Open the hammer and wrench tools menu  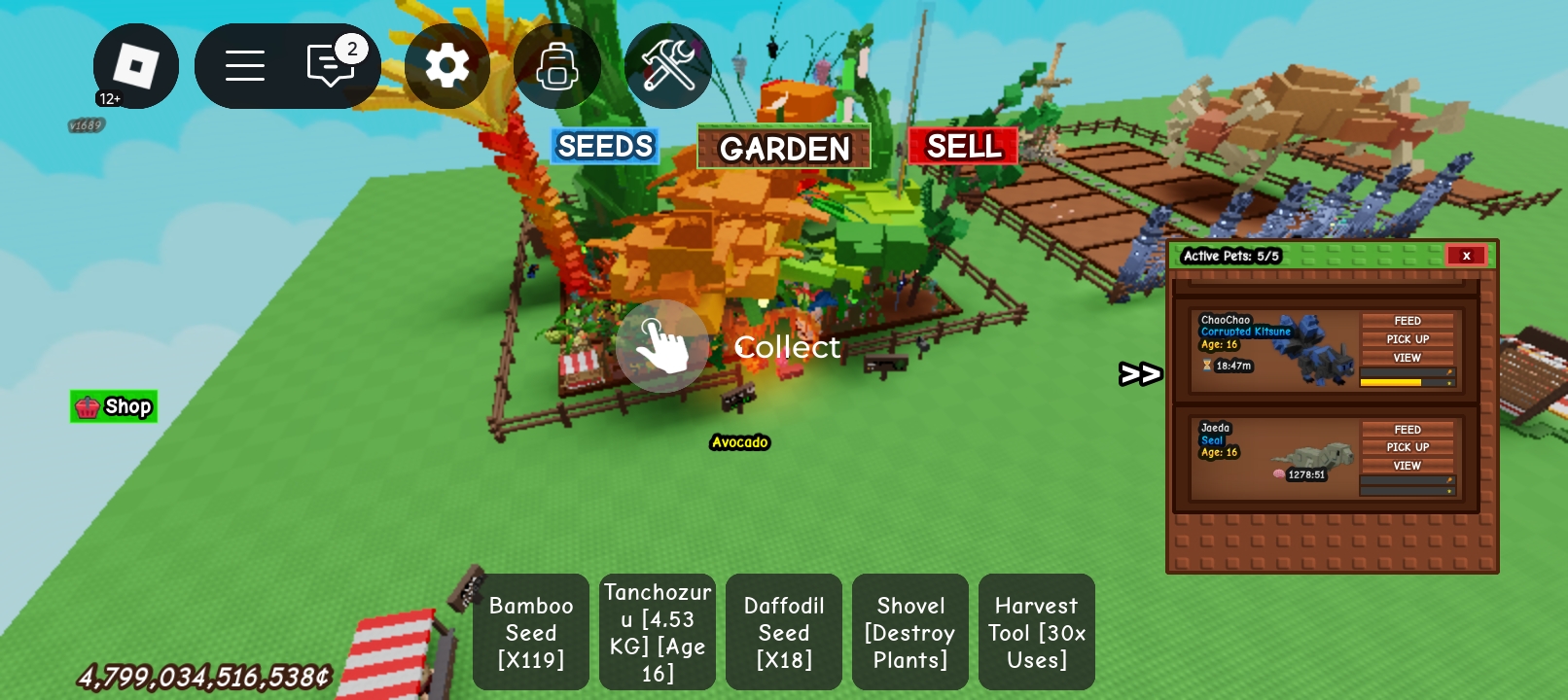click(x=668, y=66)
